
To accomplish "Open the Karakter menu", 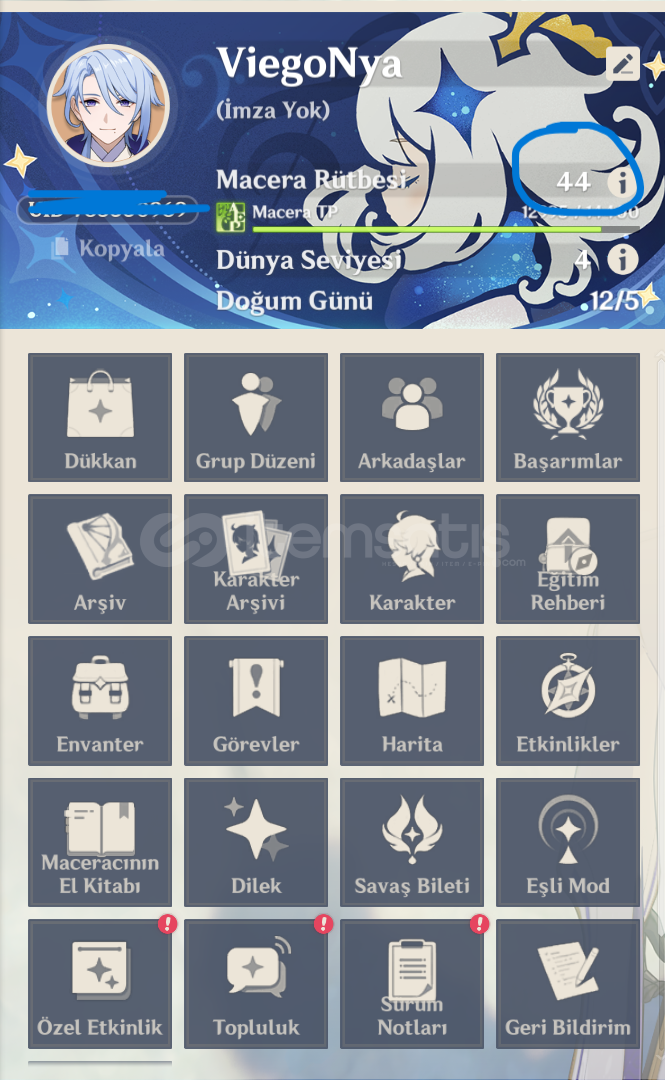I will pos(412,559).
